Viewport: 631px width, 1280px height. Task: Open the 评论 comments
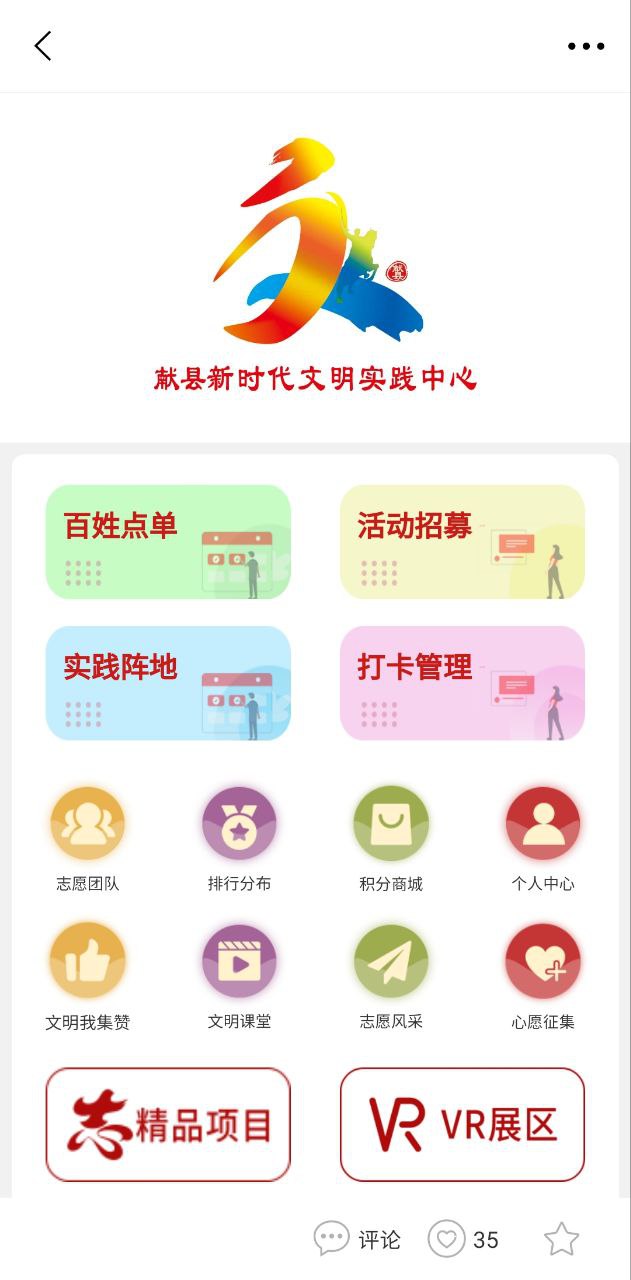(x=357, y=1239)
